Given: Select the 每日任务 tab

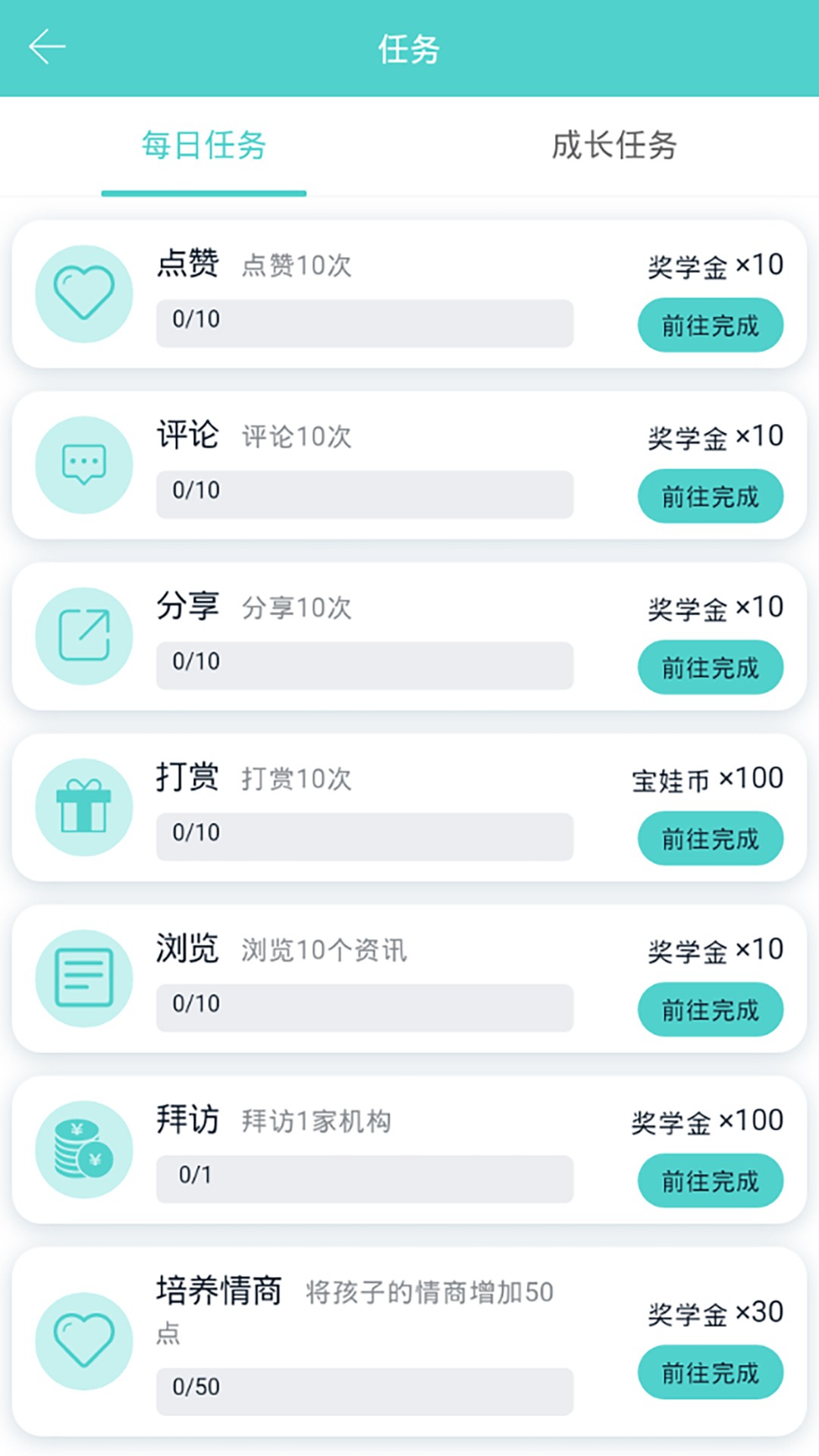Looking at the screenshot, I should point(205,148).
